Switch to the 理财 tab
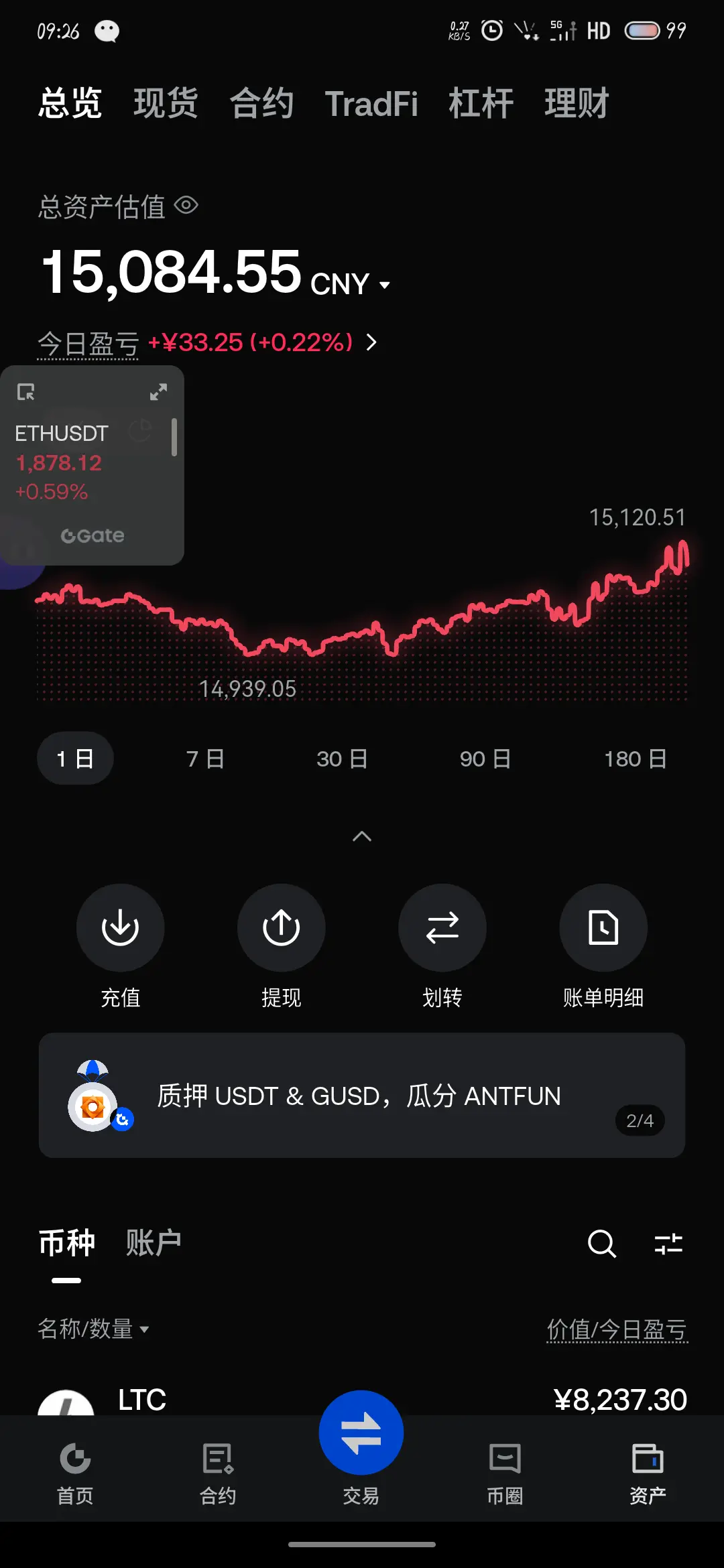Screen dimensions: 724x1568 [577, 103]
